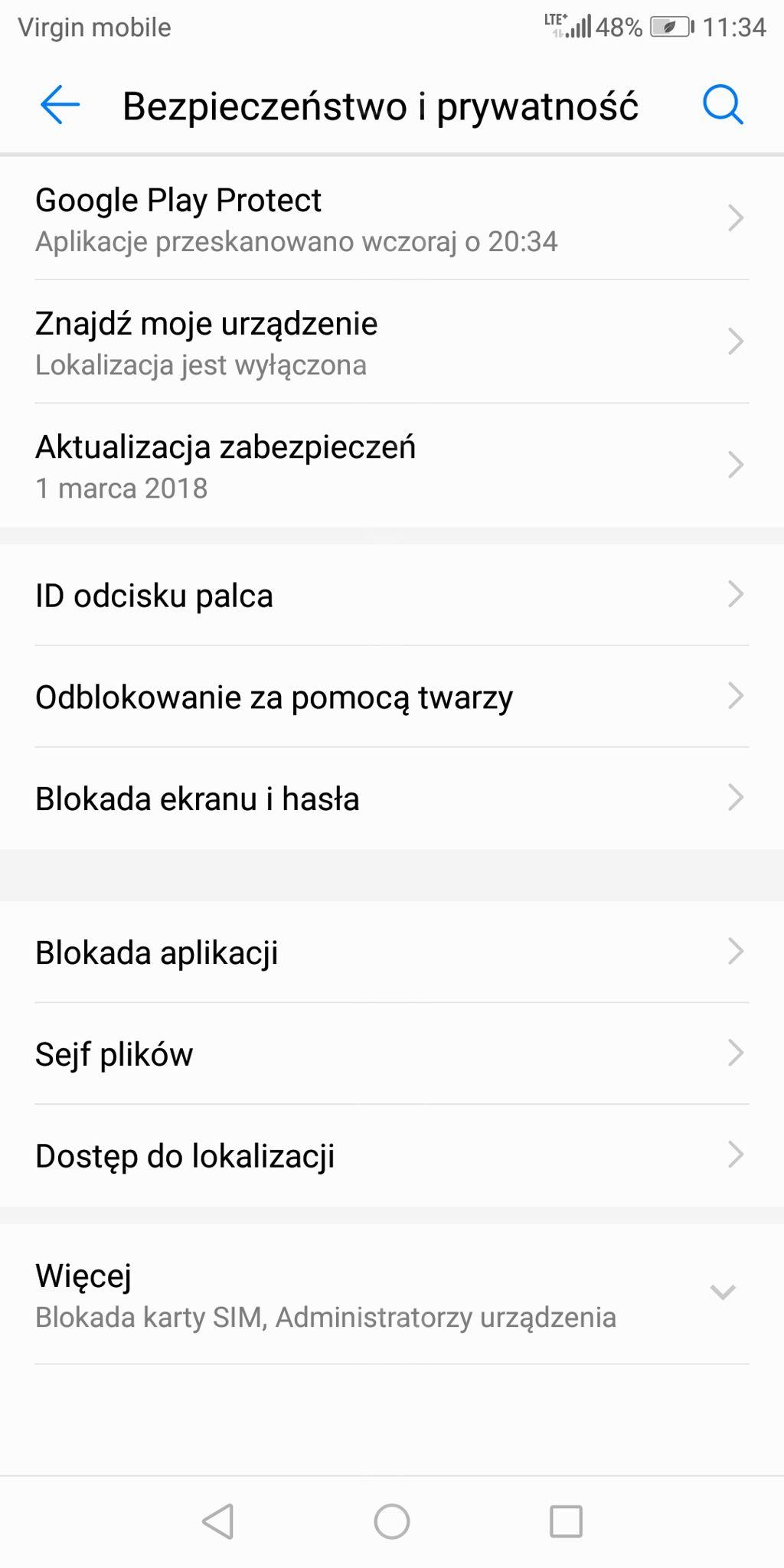View Aktualizacja zabezpieczeń details
This screenshot has width=784, height=1568.
pos(390,465)
